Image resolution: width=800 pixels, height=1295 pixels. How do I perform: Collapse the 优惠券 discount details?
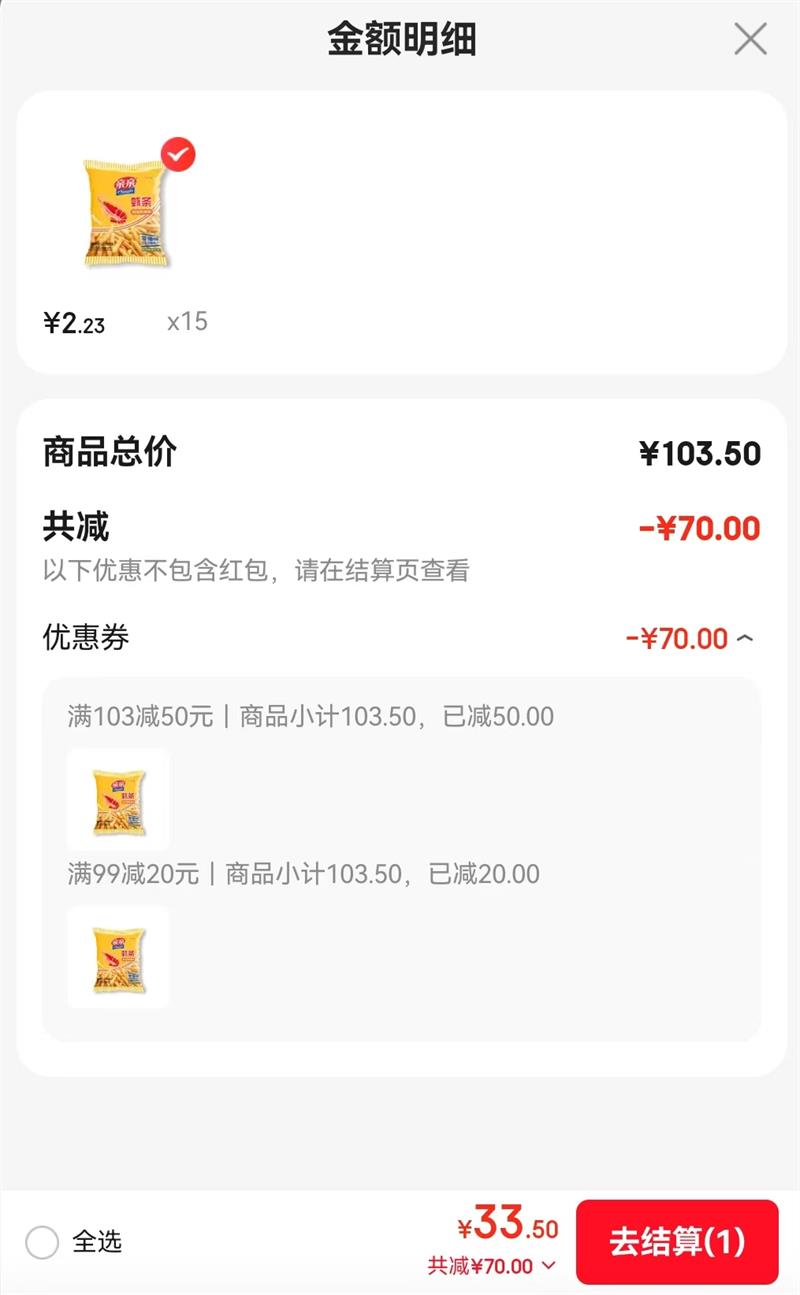click(x=745, y=639)
